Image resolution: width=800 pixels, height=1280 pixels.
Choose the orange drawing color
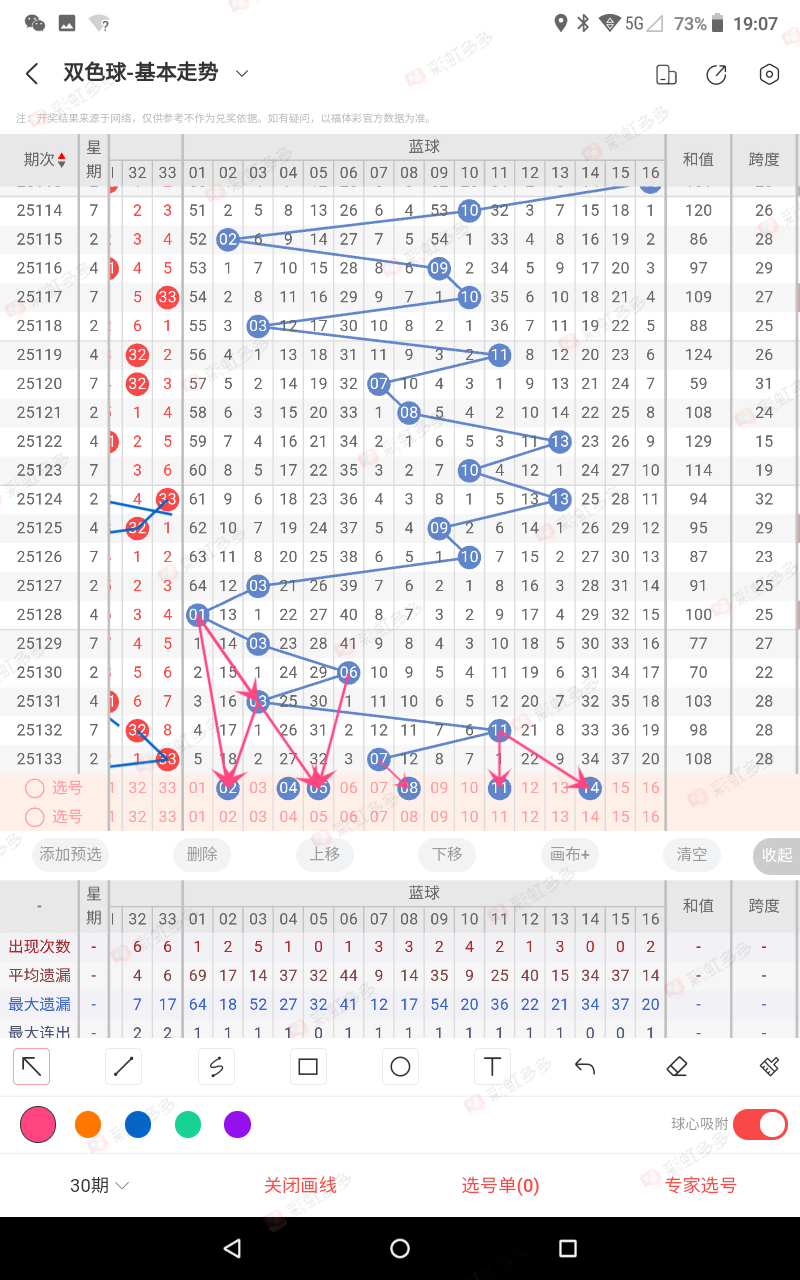[x=88, y=1125]
